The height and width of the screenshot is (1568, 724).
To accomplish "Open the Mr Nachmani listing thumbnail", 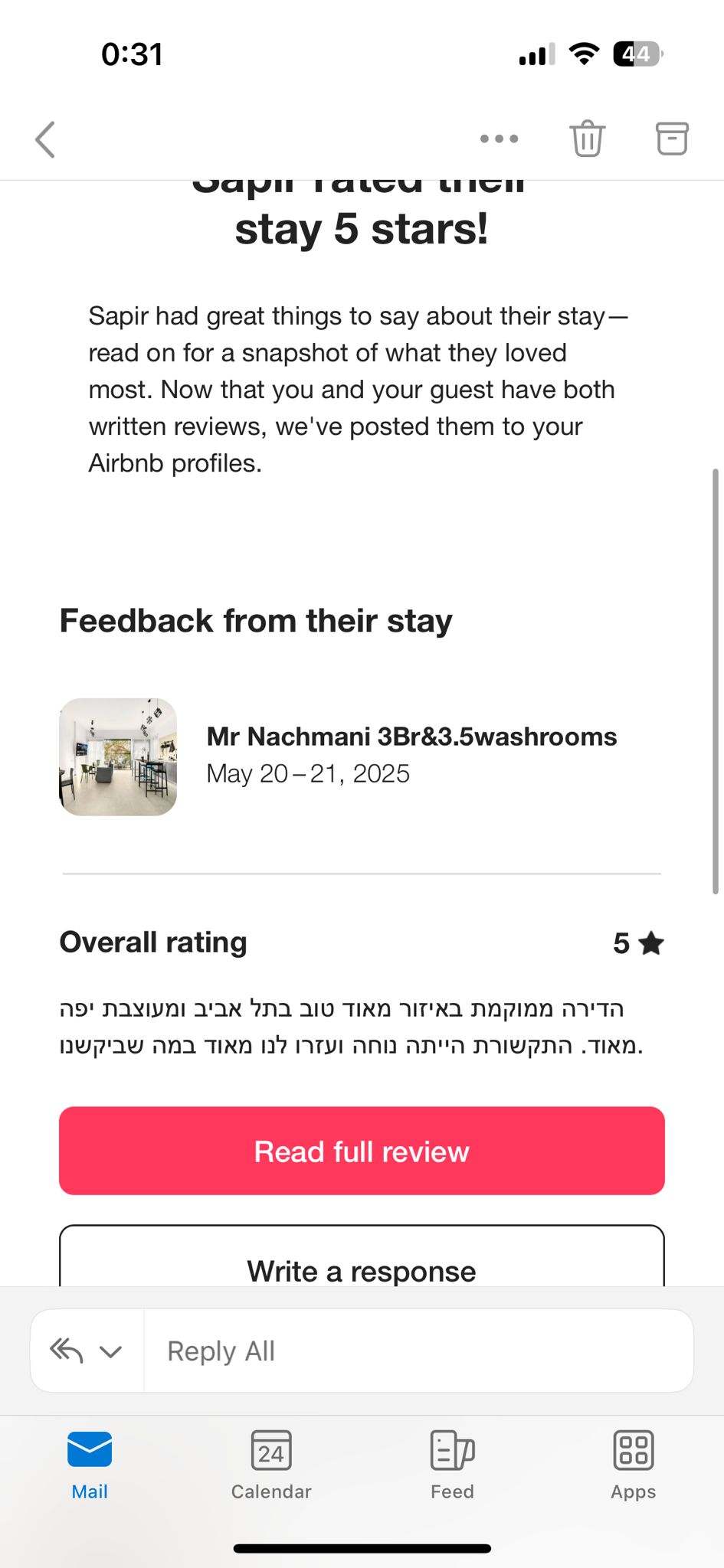I will click(x=118, y=756).
